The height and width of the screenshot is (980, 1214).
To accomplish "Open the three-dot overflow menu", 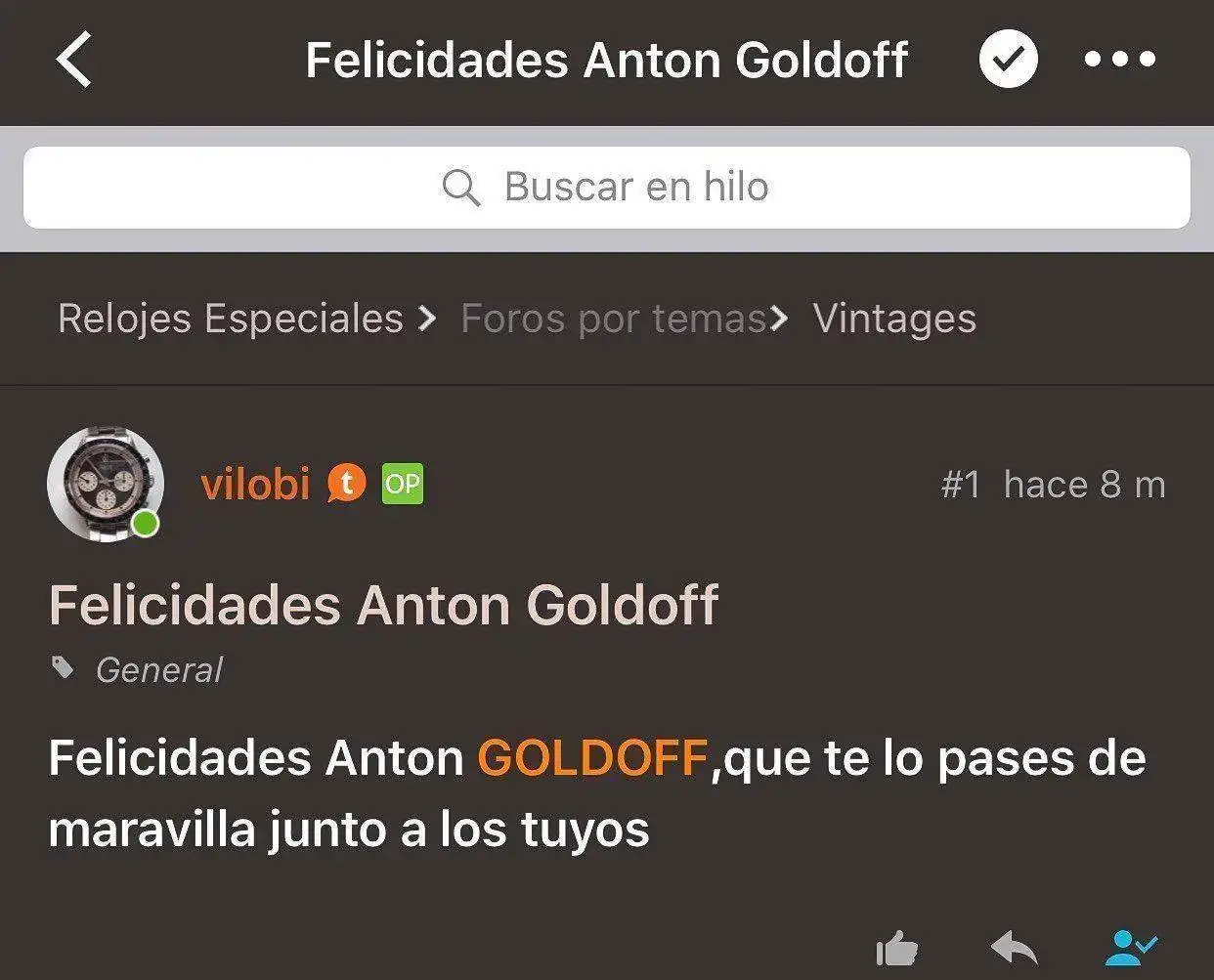I will 1119,60.
